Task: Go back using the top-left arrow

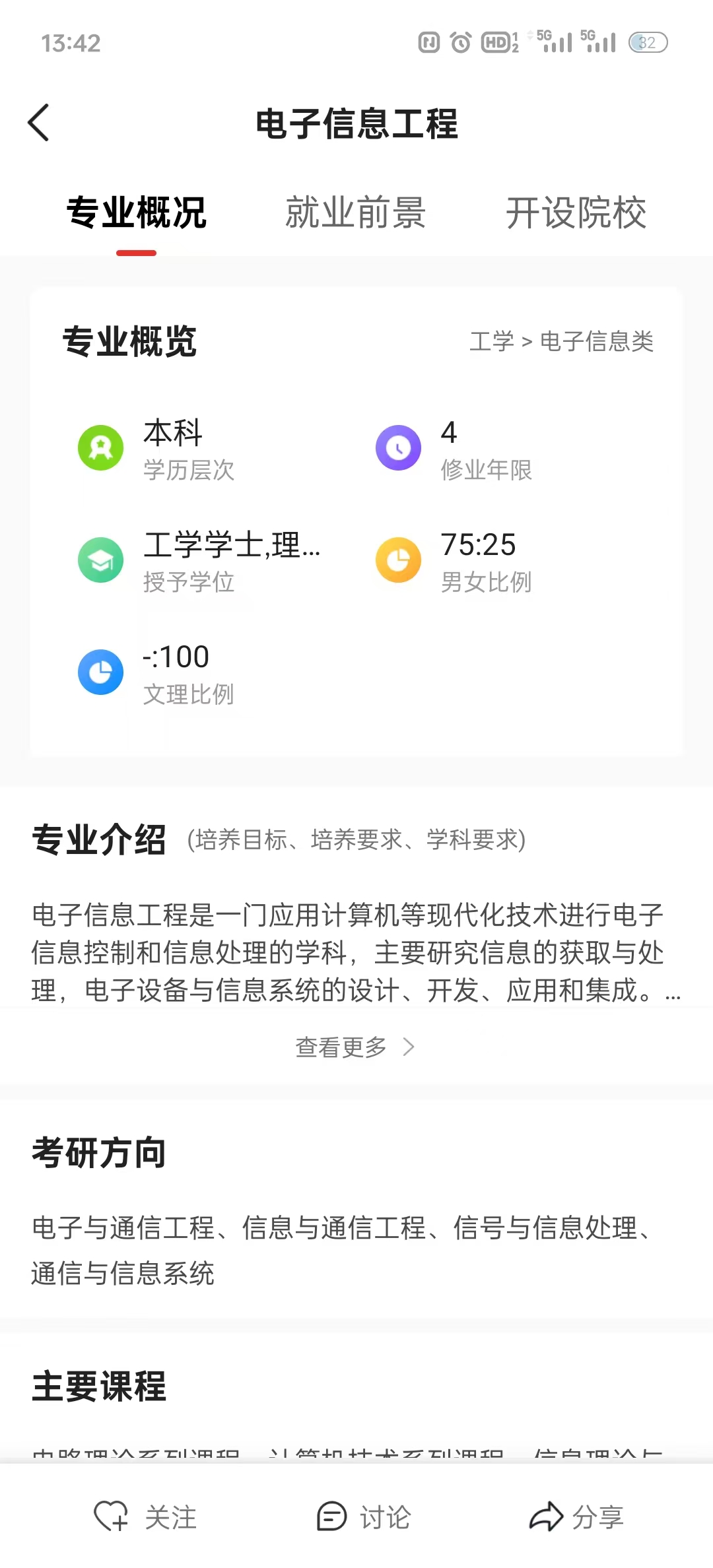Action: coord(39,123)
